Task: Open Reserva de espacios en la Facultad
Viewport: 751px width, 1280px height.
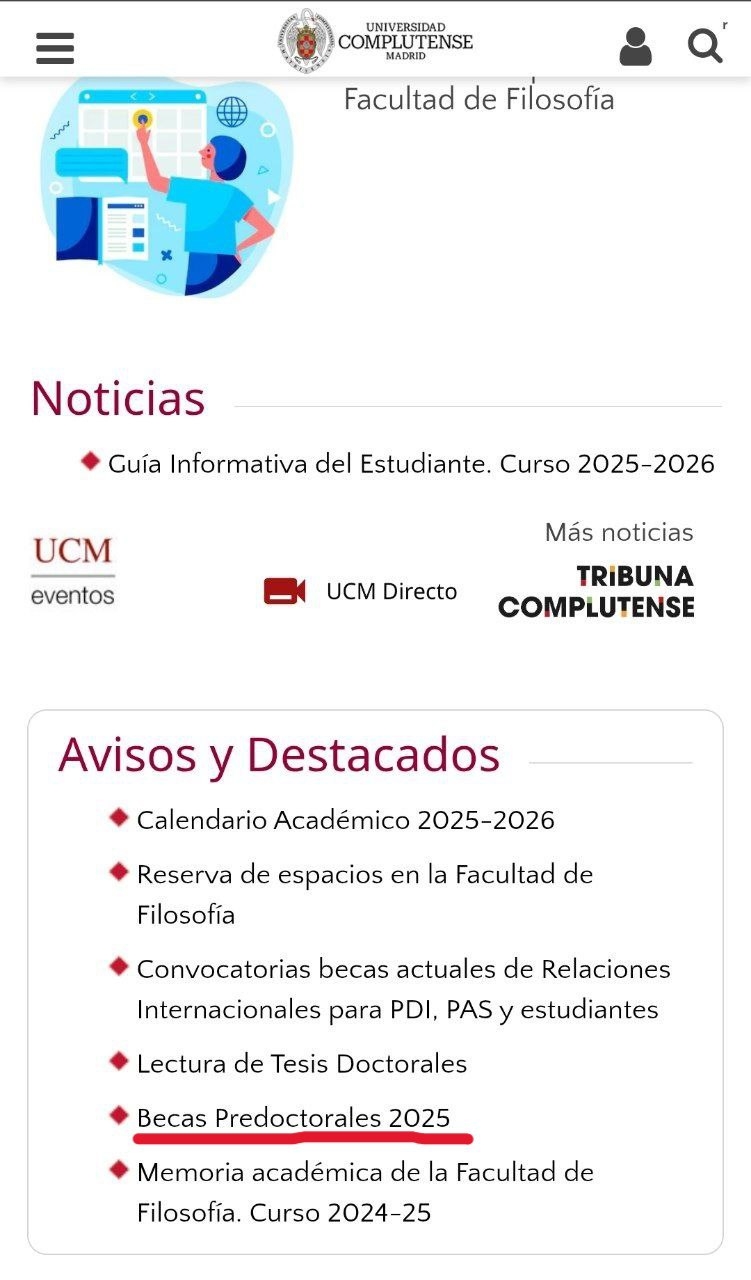Action: click(x=364, y=894)
